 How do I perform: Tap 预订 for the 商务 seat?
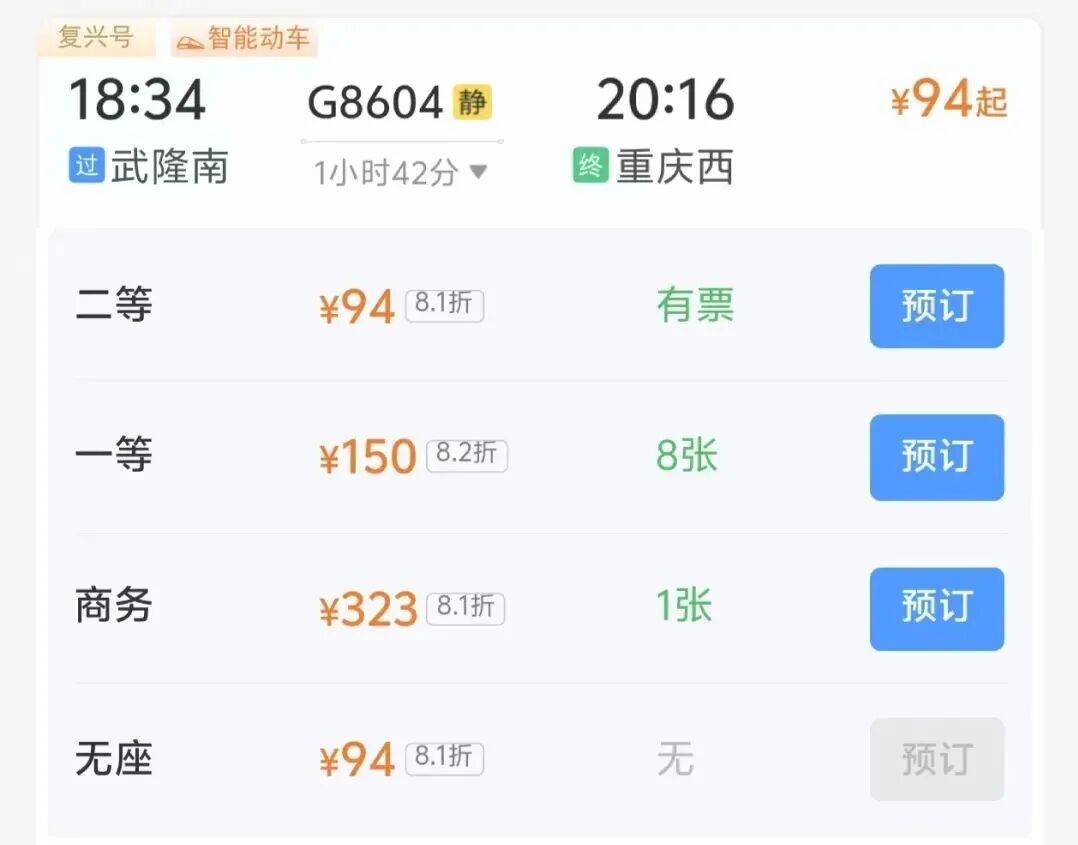tap(936, 608)
